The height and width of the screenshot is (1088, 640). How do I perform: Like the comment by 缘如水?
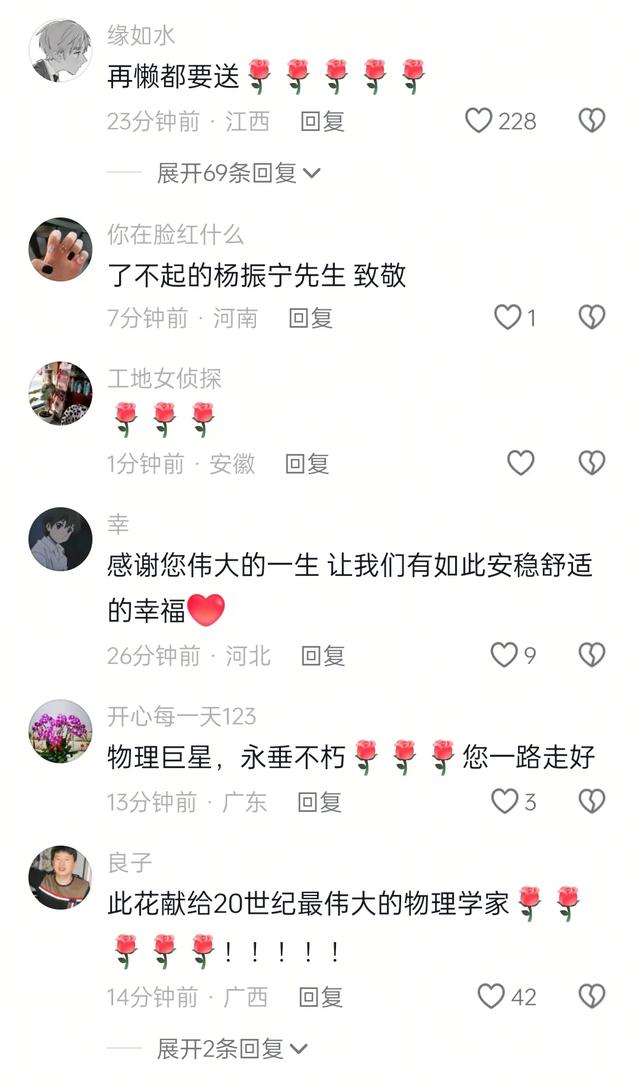480,121
